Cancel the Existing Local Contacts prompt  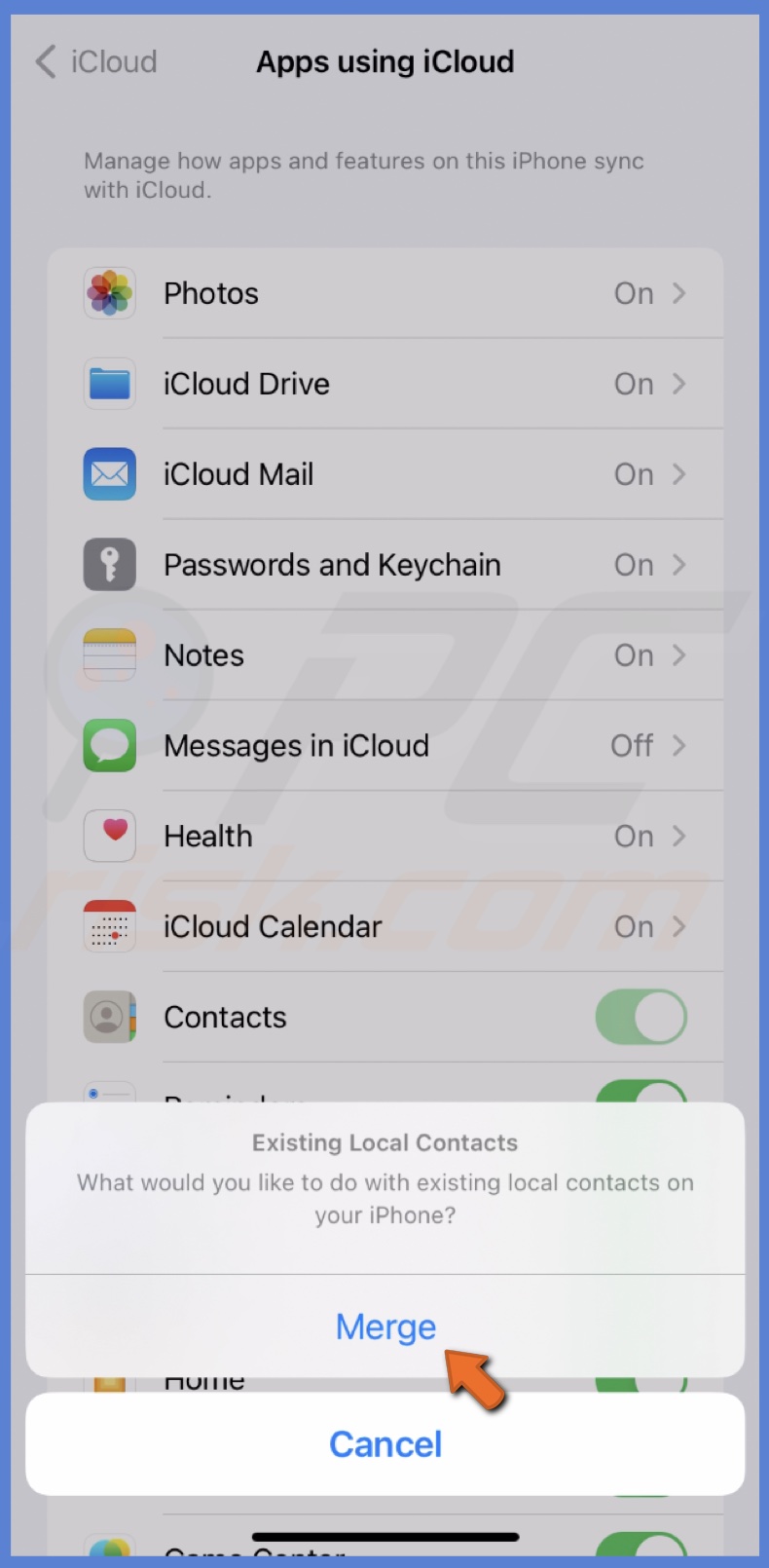(x=385, y=1444)
